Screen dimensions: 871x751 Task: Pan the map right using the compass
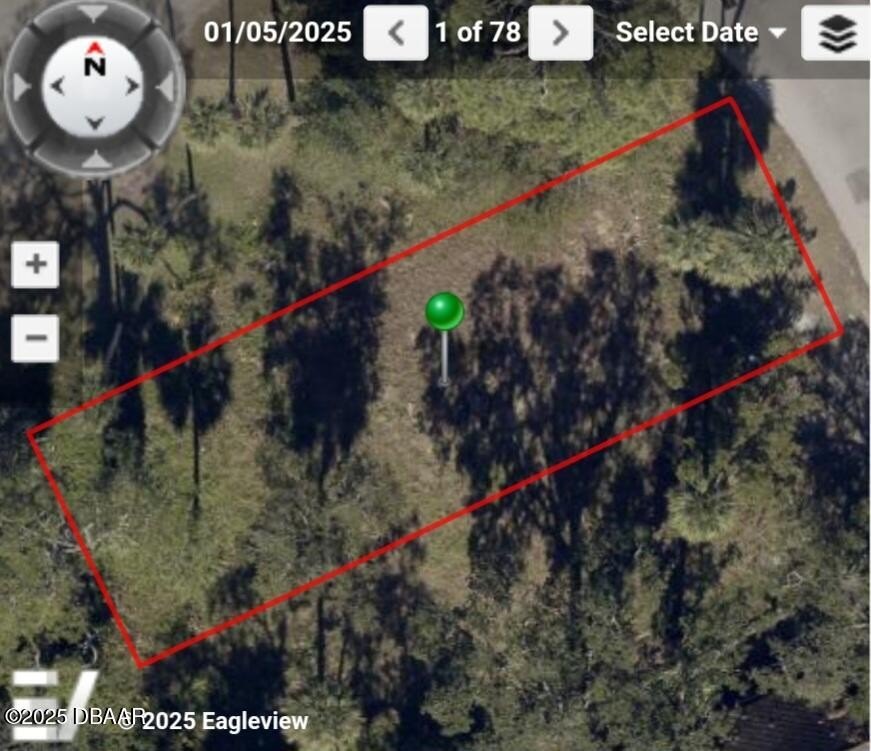click(132, 86)
